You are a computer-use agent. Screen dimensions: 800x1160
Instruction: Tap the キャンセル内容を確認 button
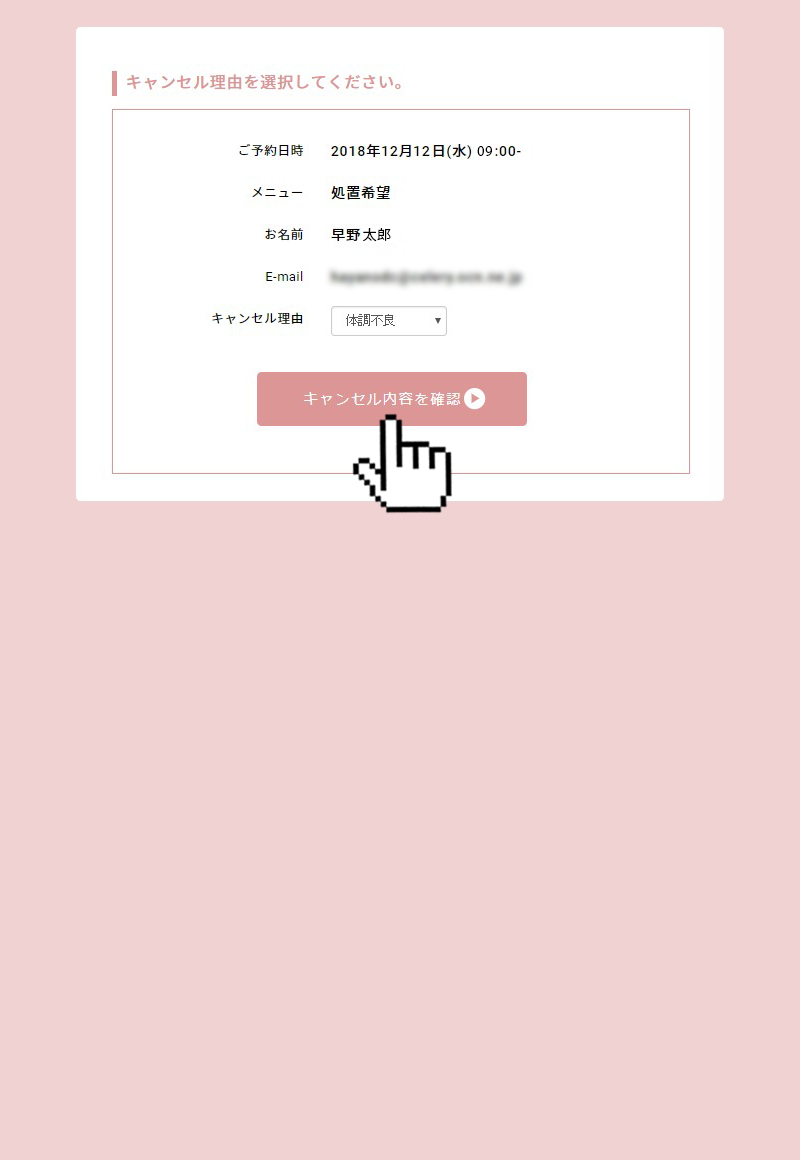(391, 398)
